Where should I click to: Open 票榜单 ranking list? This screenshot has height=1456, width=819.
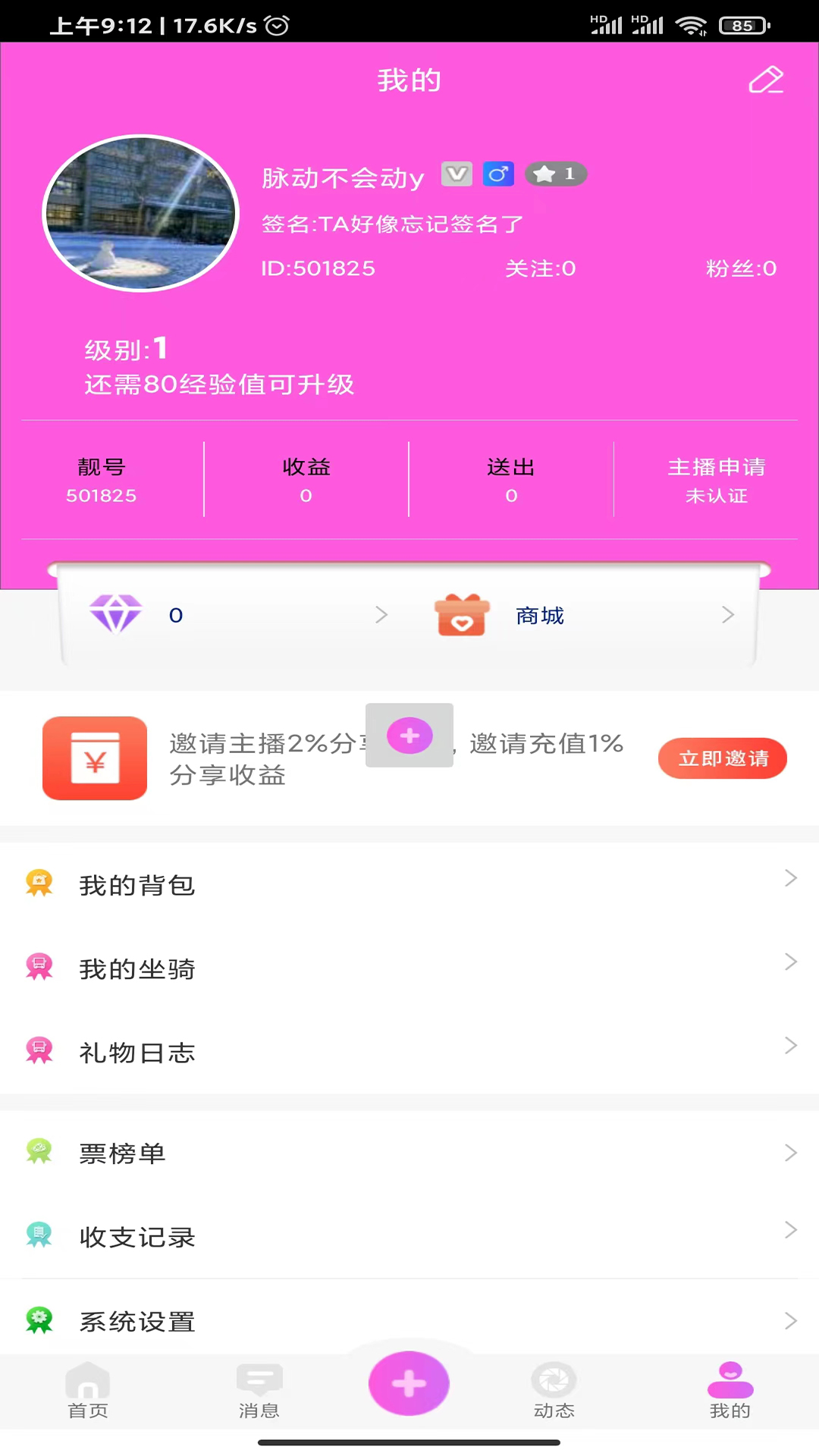[409, 1153]
